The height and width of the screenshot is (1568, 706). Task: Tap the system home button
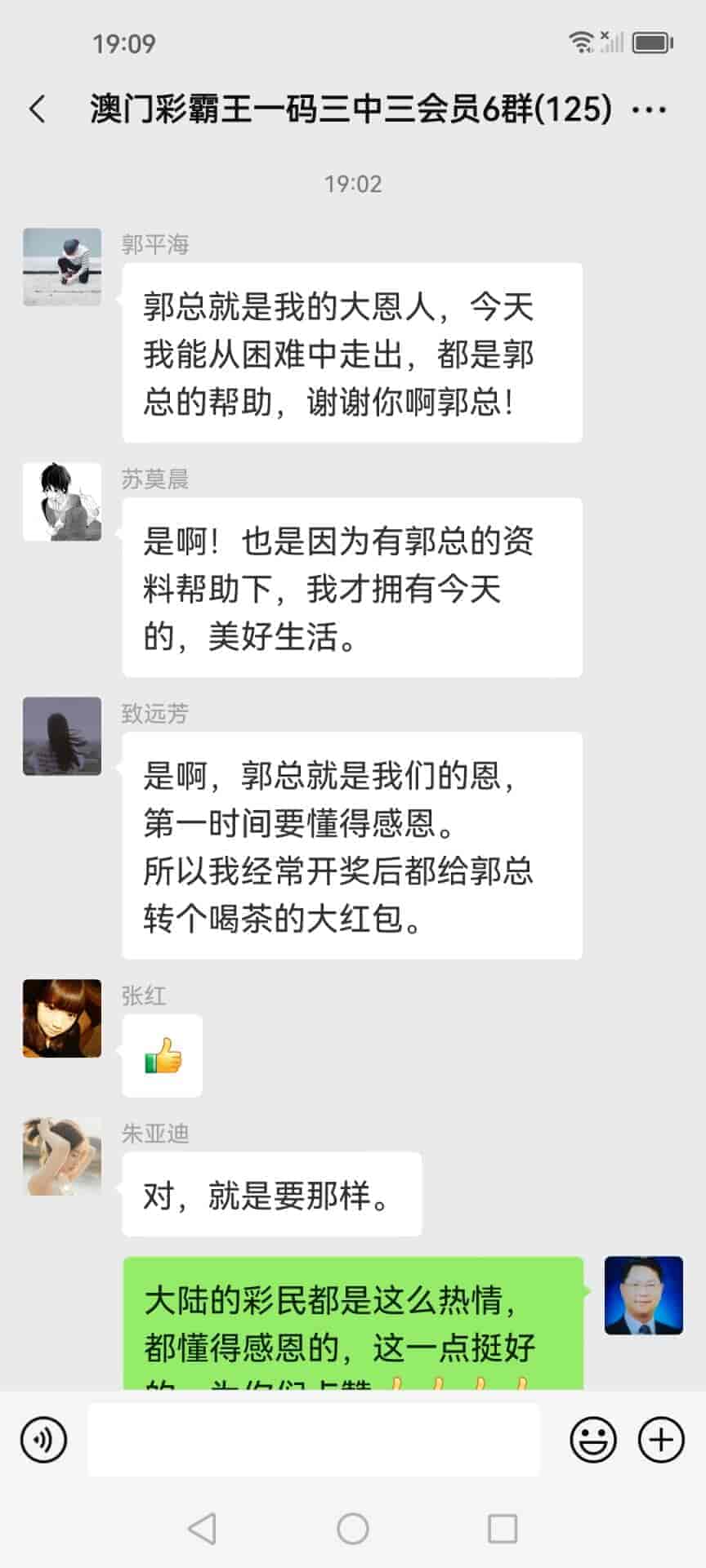(353, 1528)
